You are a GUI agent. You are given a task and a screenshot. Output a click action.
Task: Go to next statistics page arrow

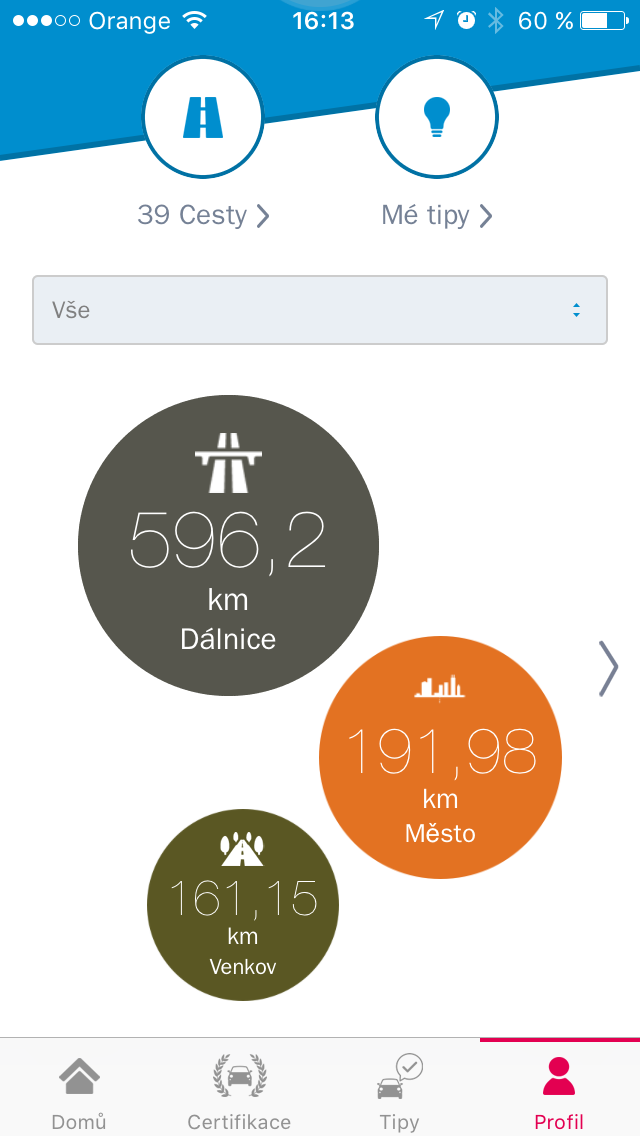608,668
